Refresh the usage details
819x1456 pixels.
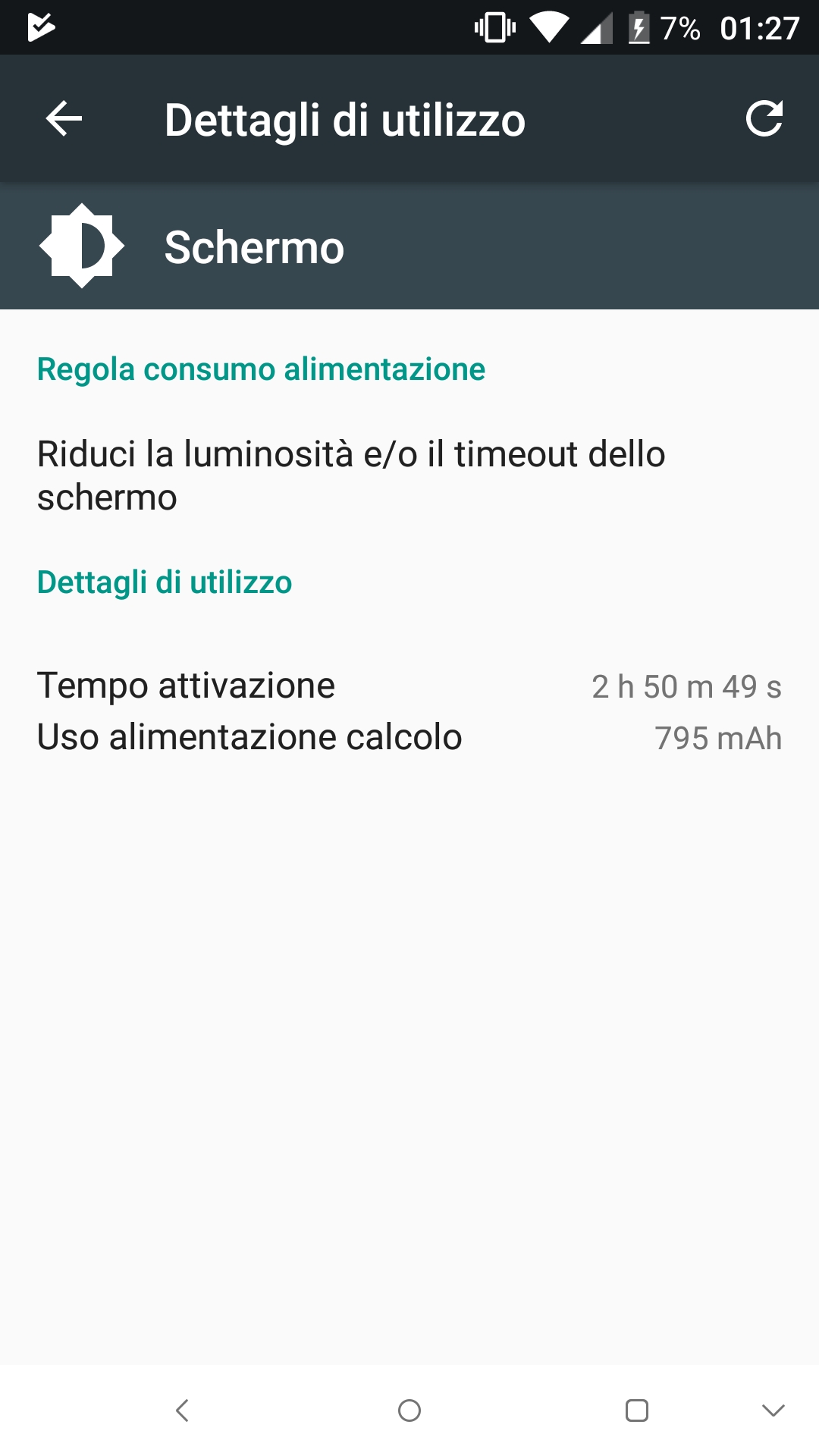pos(764,119)
